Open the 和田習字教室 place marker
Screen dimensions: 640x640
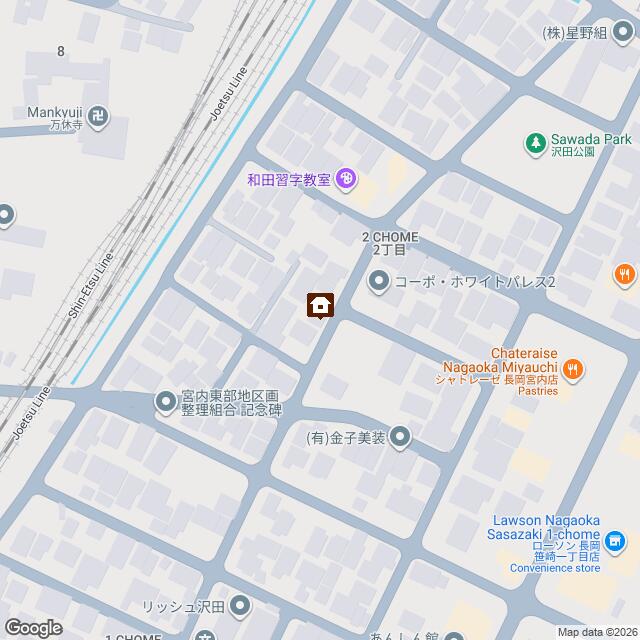pyautogui.click(x=346, y=180)
